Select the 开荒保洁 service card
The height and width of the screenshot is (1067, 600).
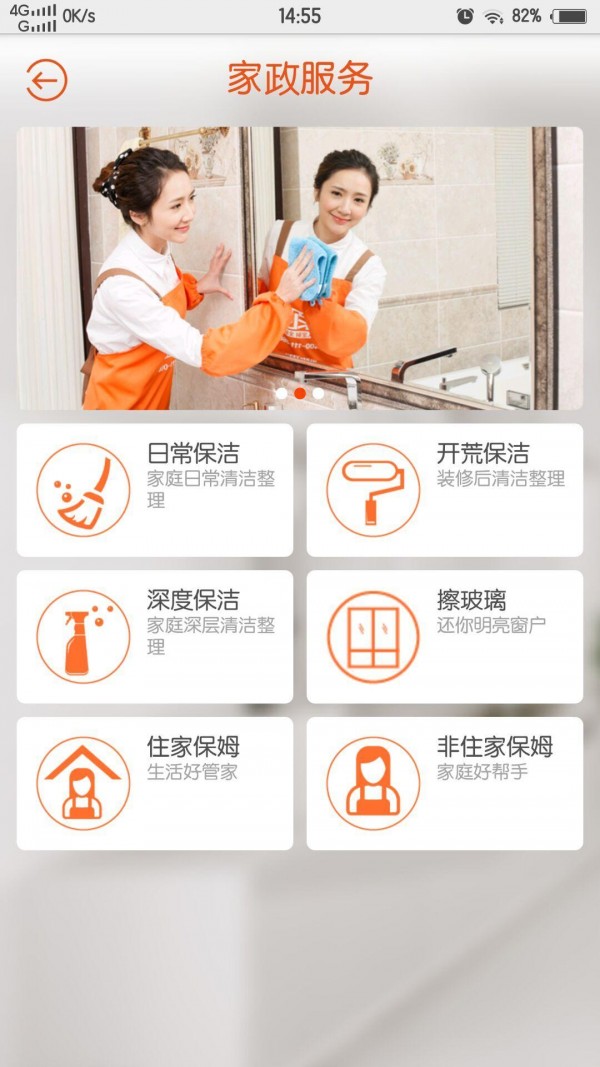[x=444, y=490]
